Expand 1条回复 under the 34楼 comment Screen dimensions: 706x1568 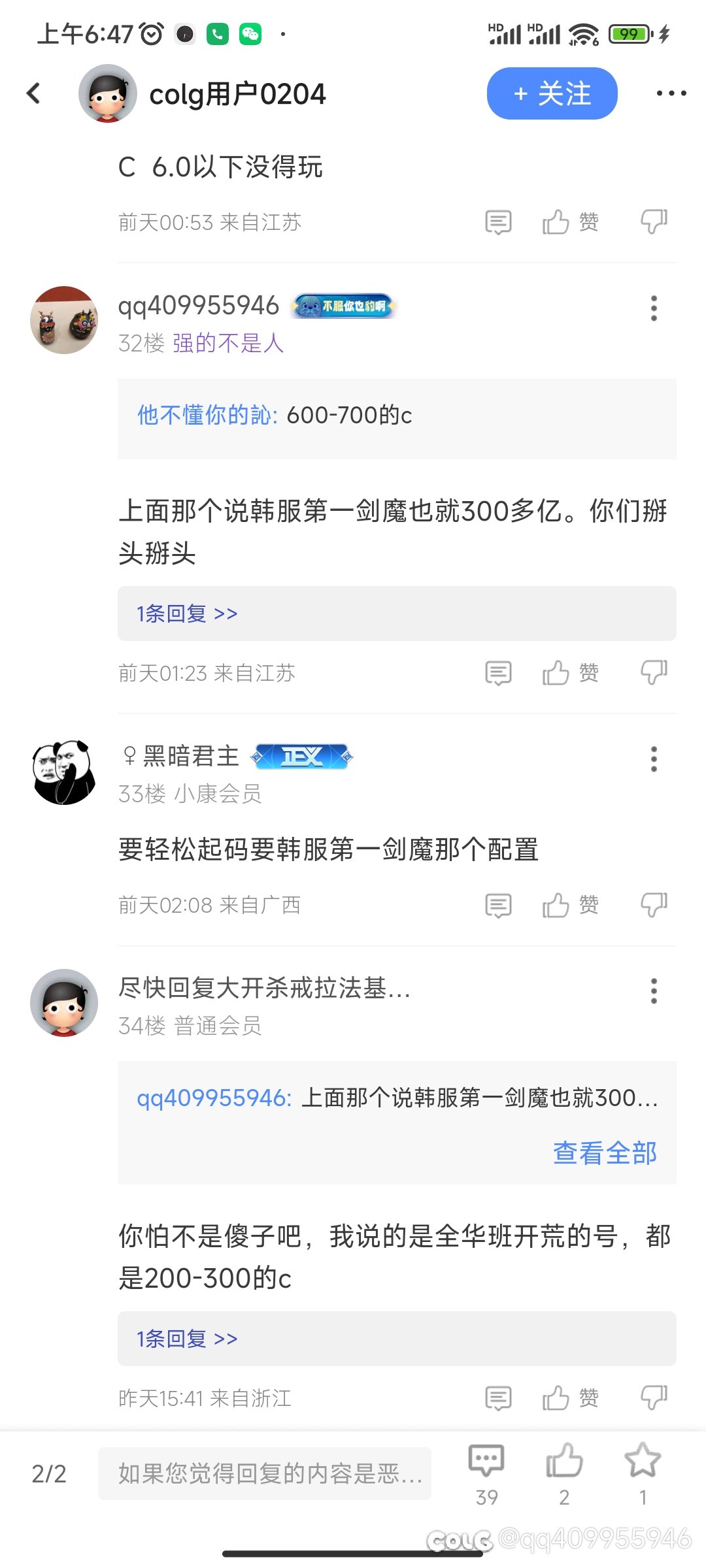click(187, 1339)
